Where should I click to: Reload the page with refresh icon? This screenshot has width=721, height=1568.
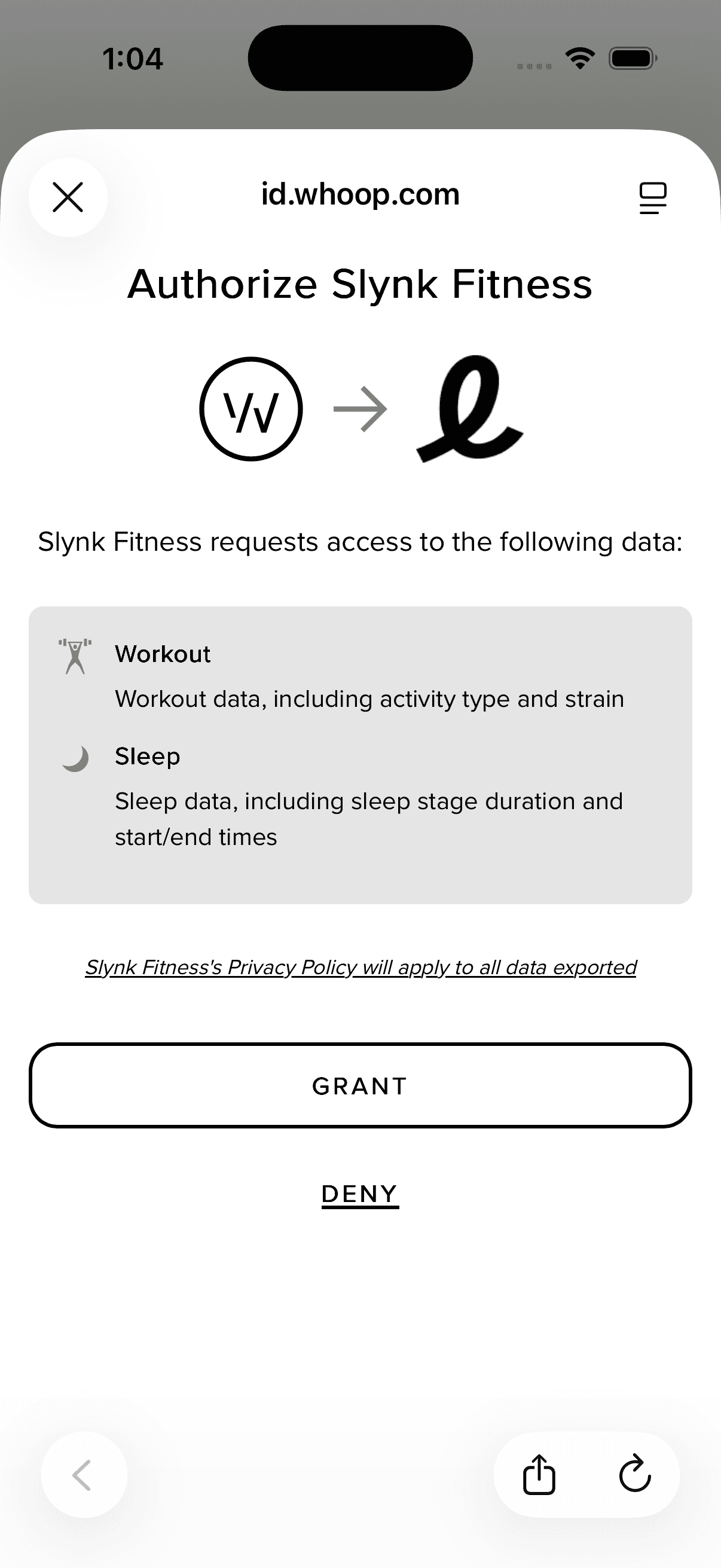click(634, 1474)
